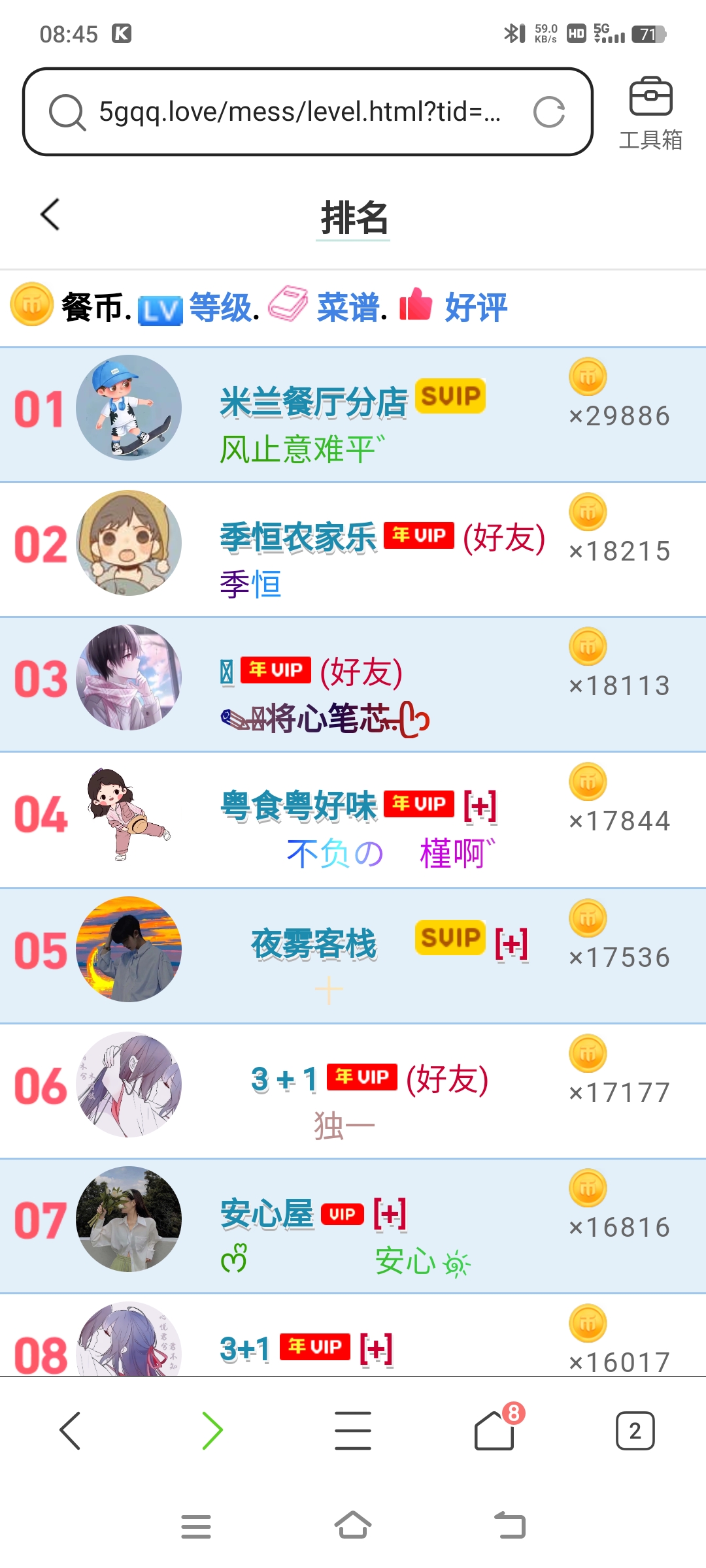Add friend on the 08 ranked 3+1 row
This screenshot has height=1568, width=706.
[377, 1348]
